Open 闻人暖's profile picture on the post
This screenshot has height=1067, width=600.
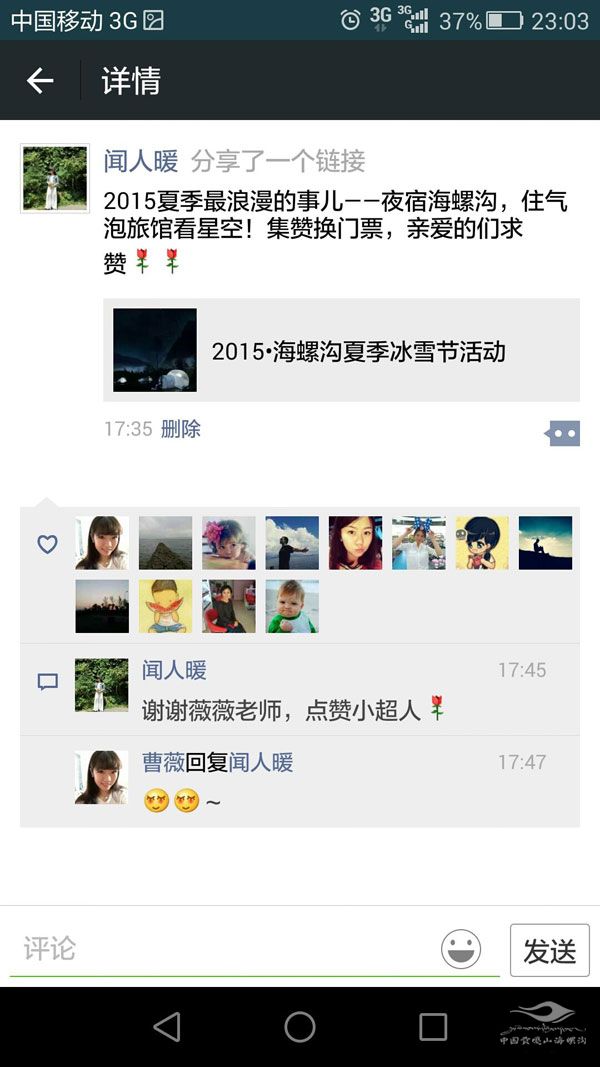click(54, 178)
